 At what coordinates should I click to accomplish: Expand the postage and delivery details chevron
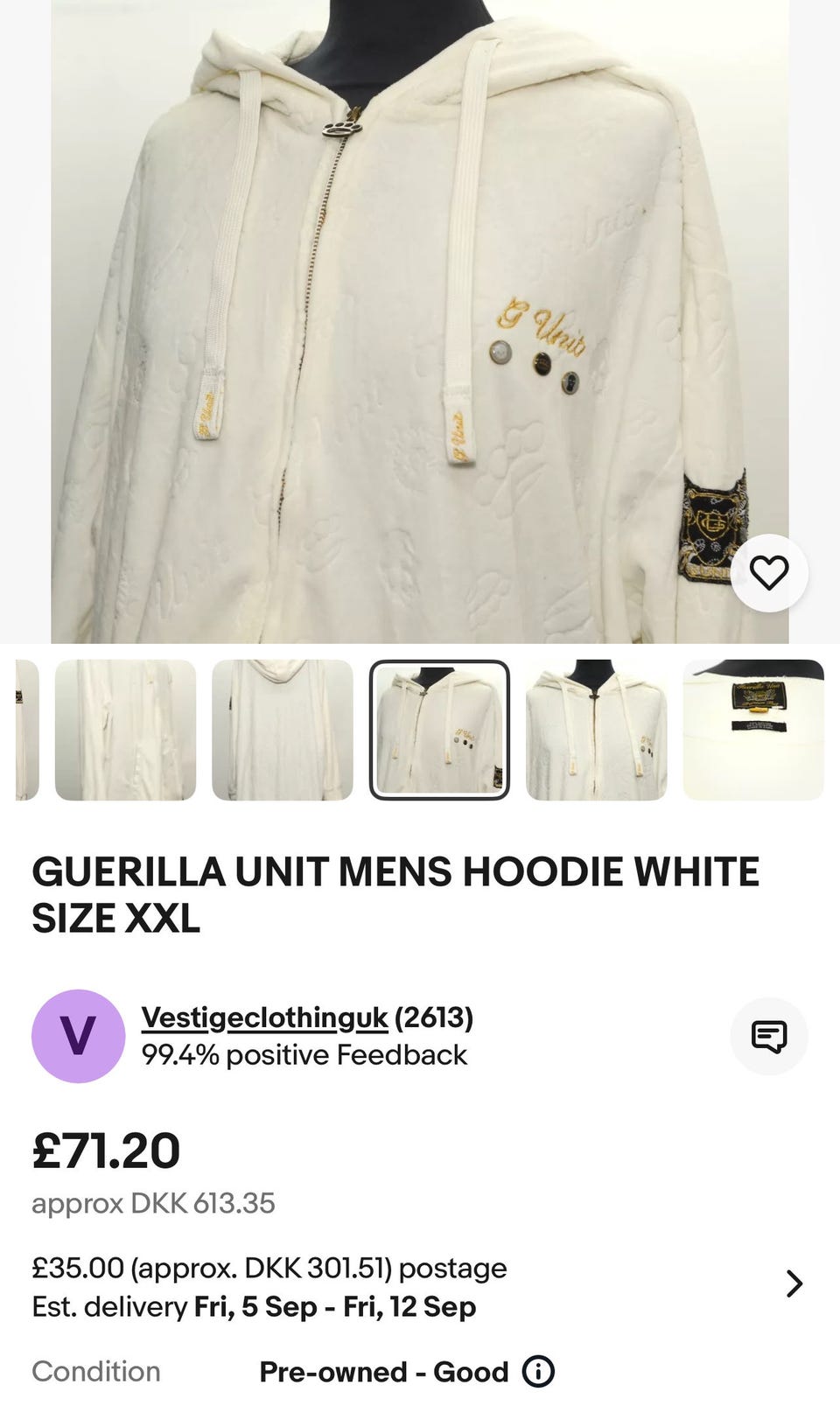point(794,1284)
